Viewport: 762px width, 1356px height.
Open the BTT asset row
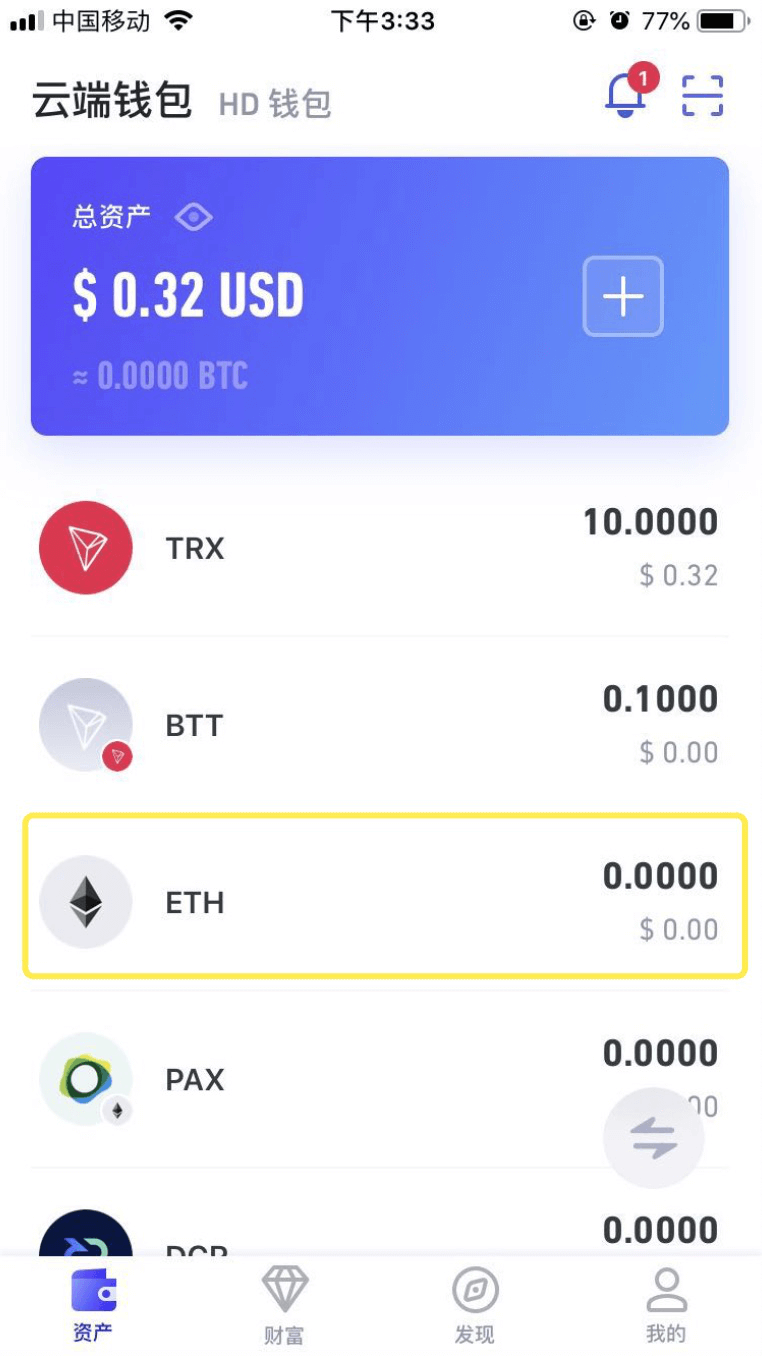click(x=380, y=725)
